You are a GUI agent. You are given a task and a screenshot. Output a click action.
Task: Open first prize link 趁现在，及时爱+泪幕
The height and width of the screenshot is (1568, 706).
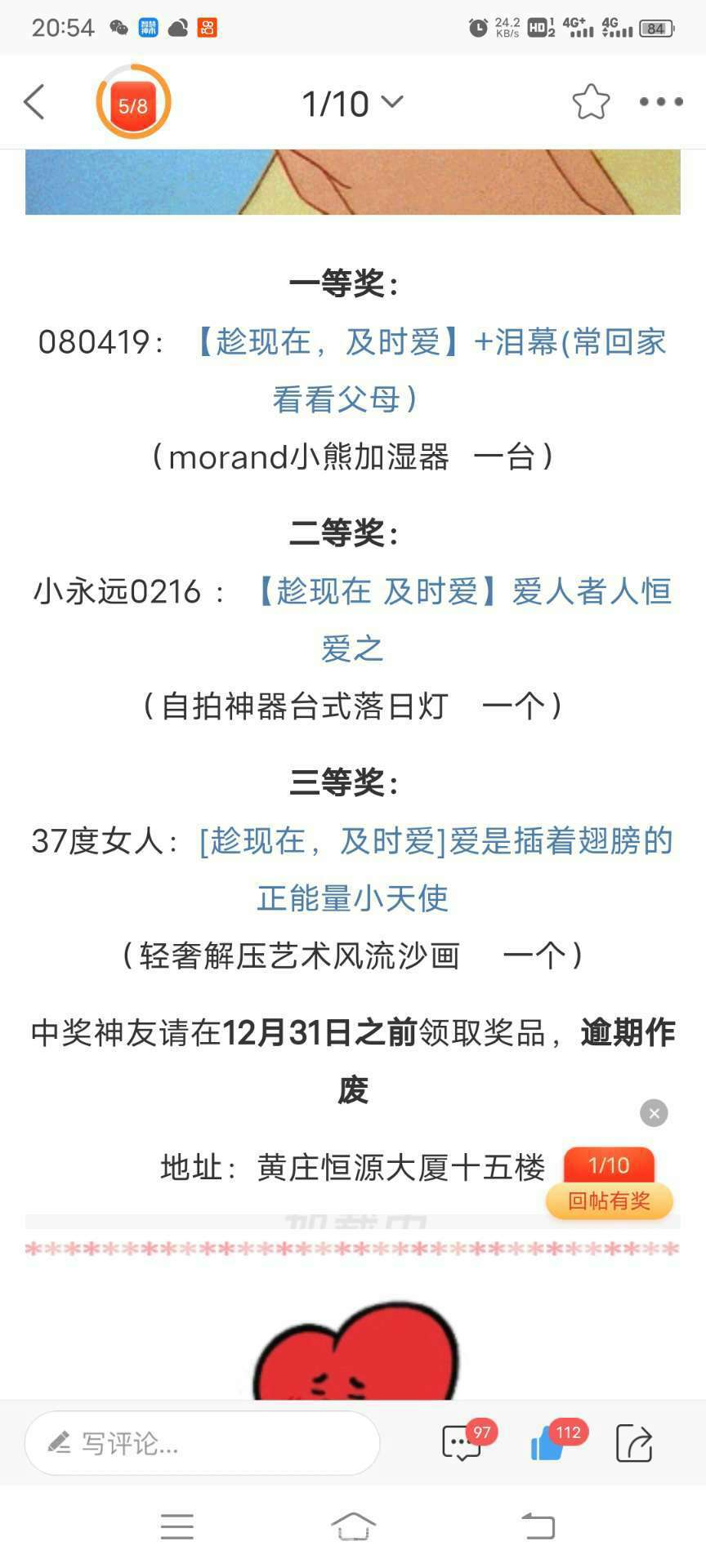[x=428, y=371]
